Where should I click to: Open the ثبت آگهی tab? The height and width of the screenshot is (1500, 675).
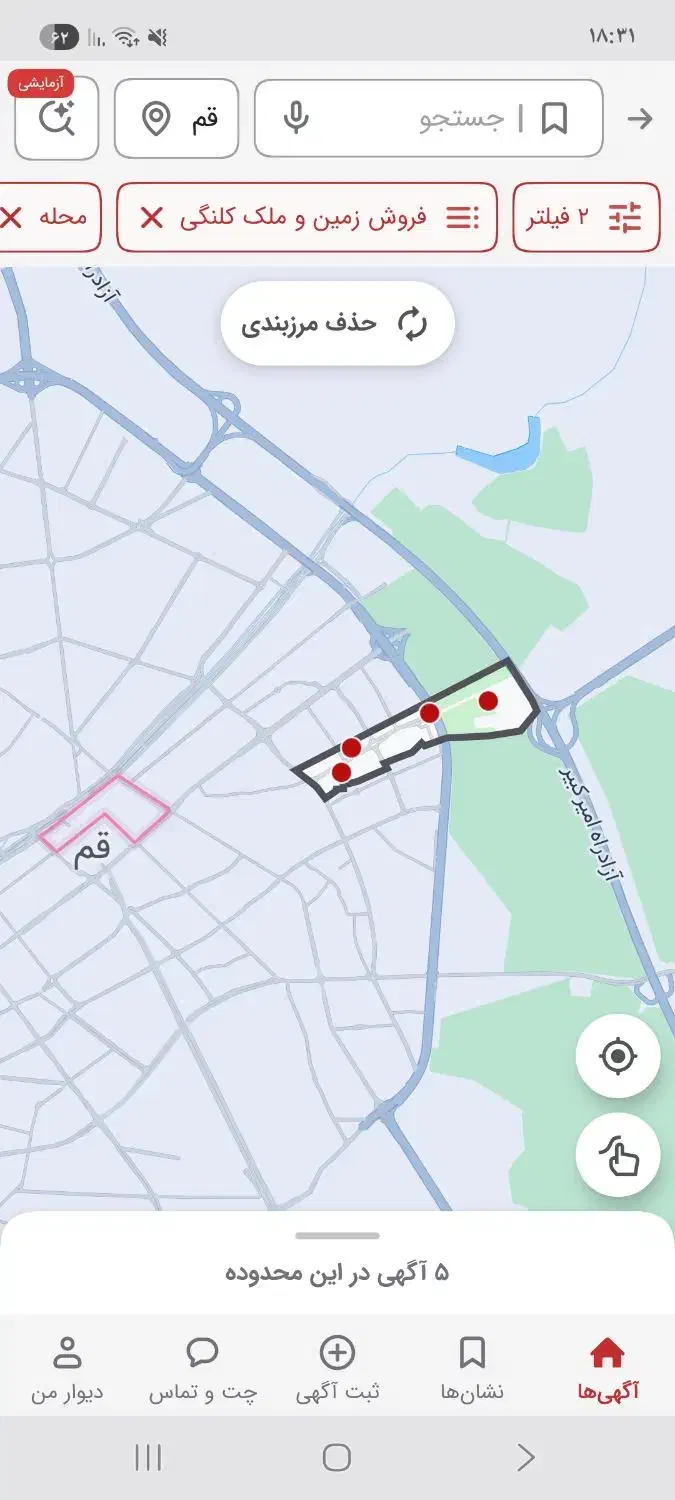coord(337,1369)
